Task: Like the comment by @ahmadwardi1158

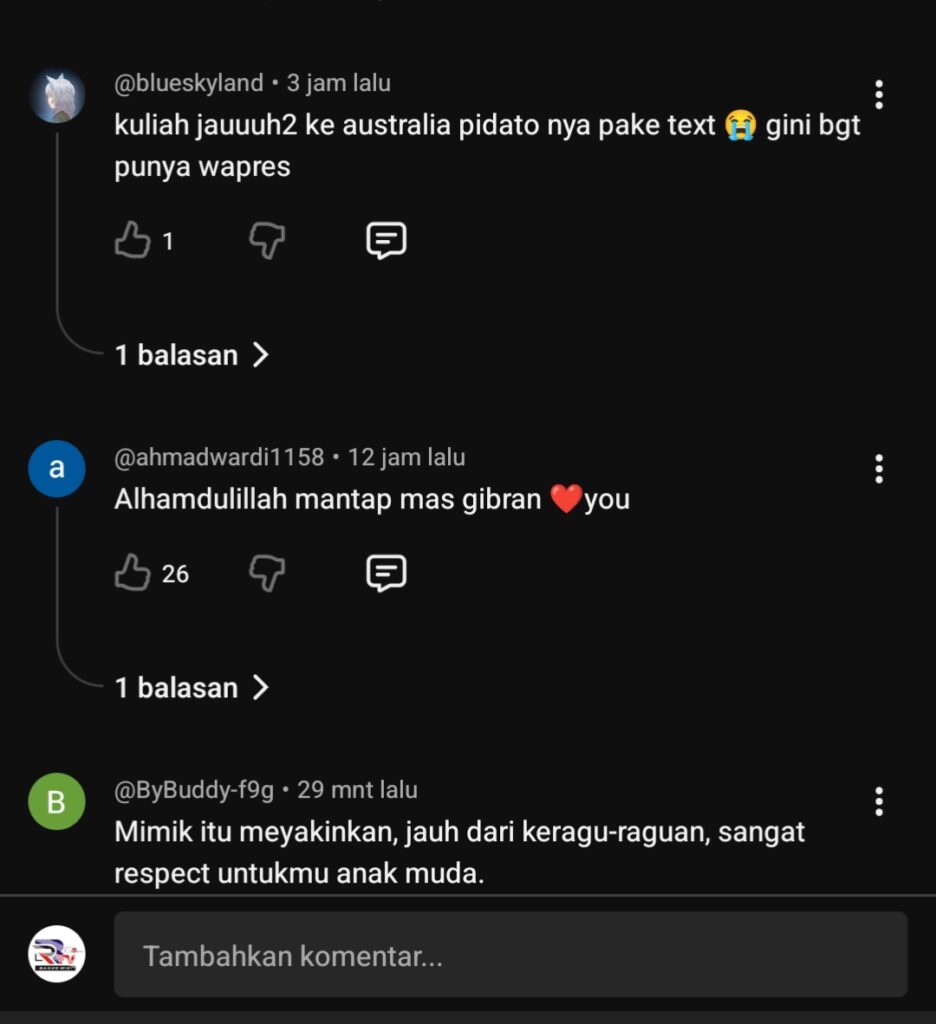Action: [x=132, y=573]
